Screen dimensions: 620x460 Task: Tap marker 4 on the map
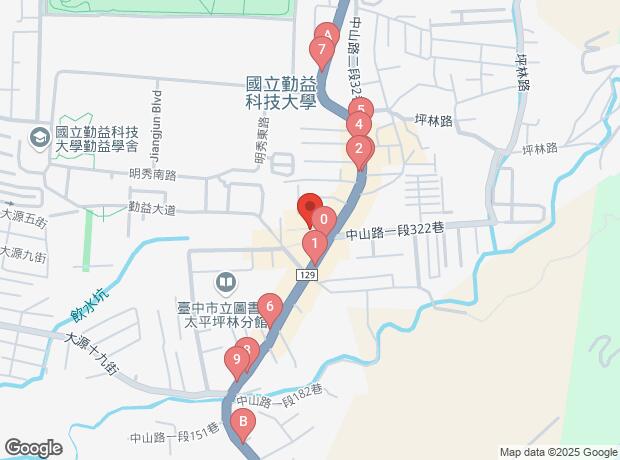pyautogui.click(x=357, y=125)
